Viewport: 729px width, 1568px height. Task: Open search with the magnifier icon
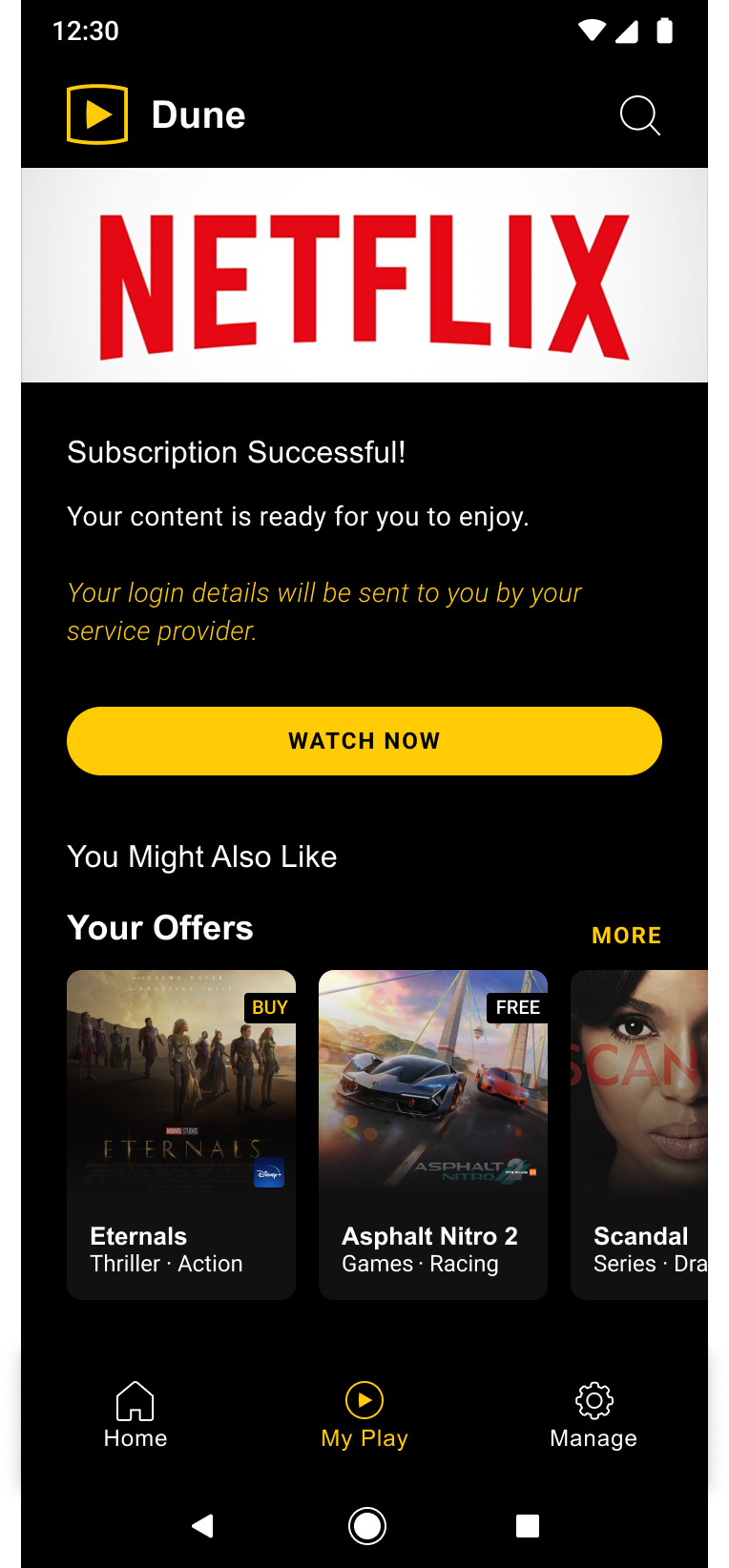(639, 115)
